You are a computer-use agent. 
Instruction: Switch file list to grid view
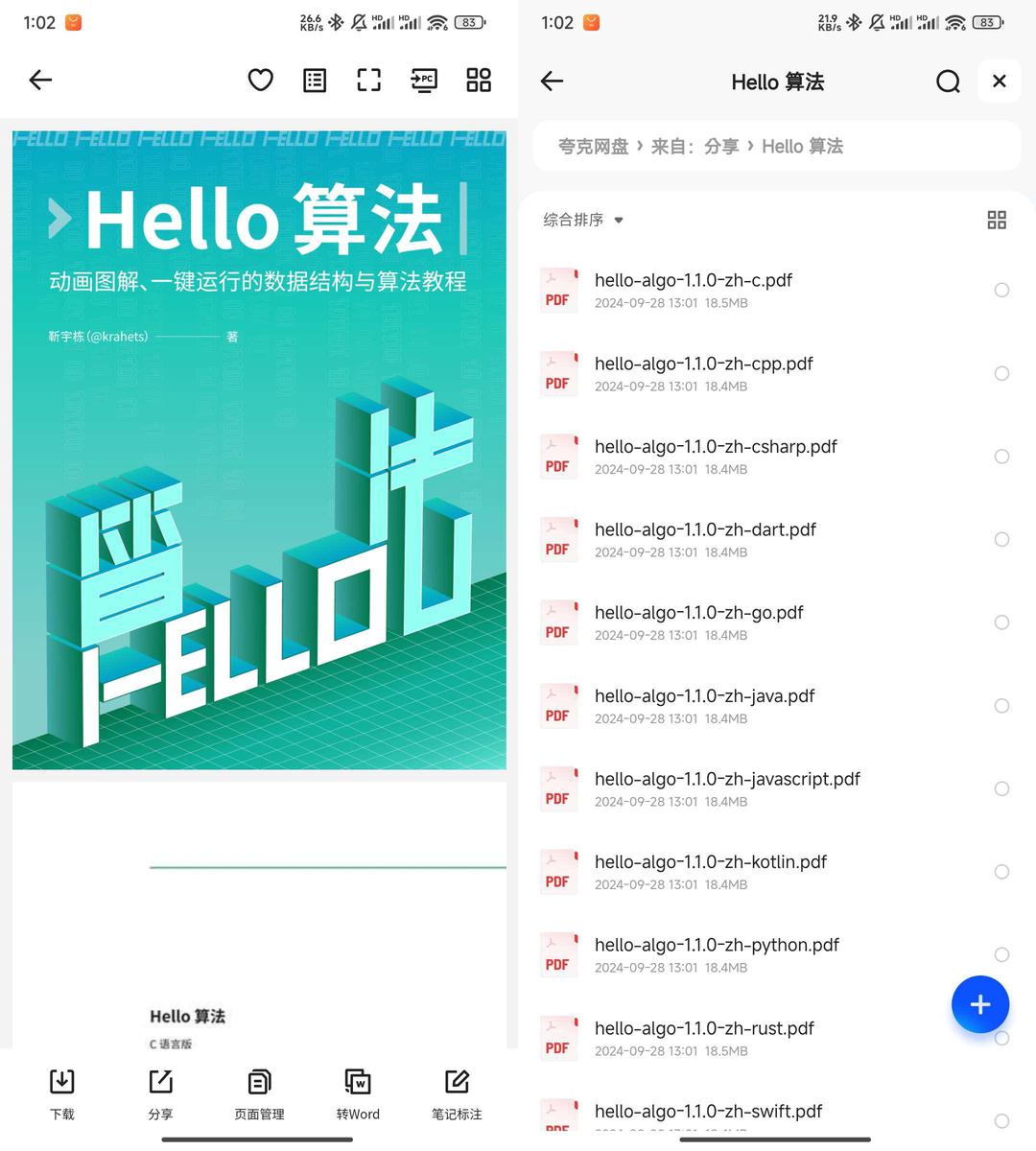(x=997, y=221)
